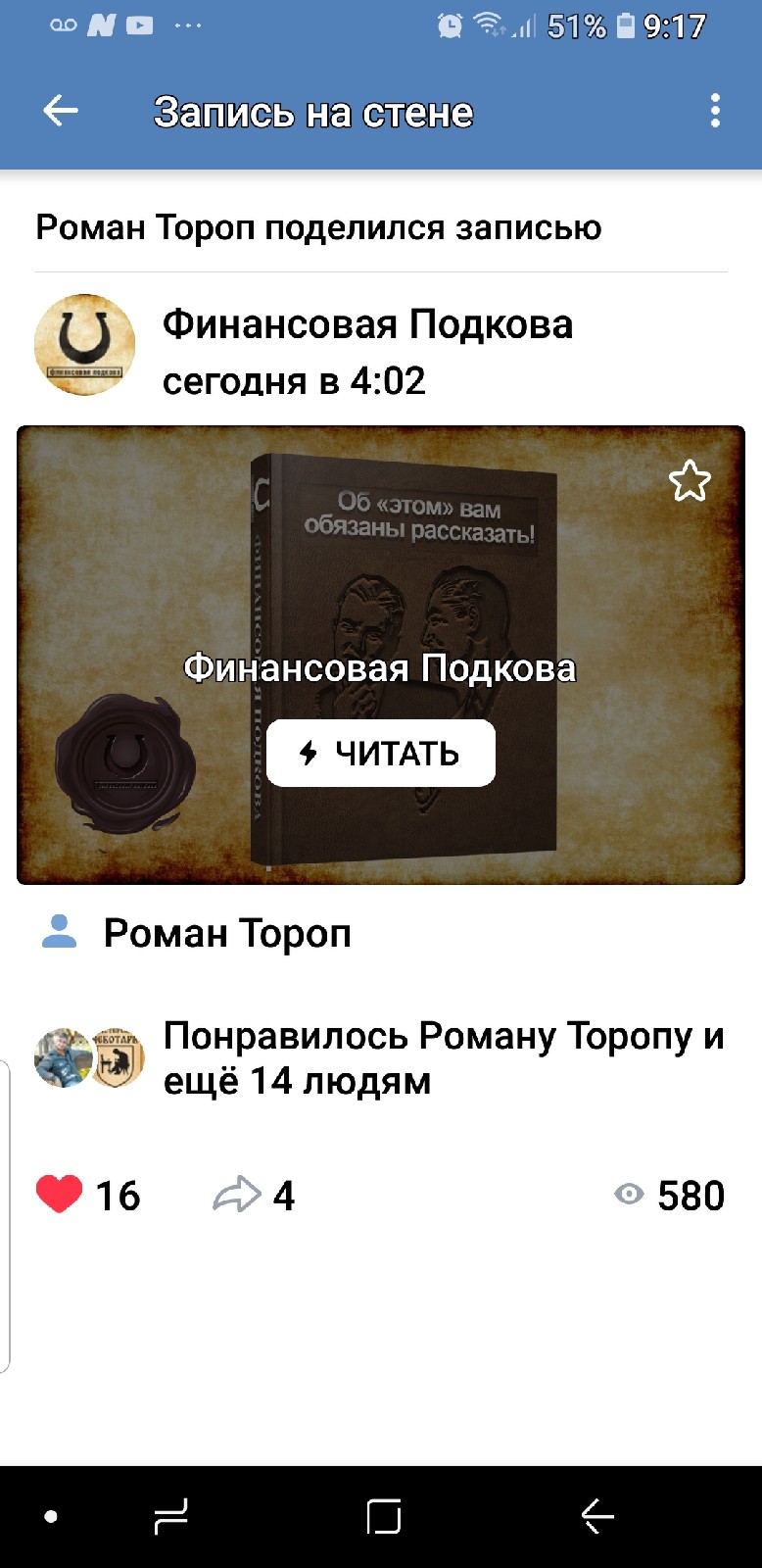This screenshot has width=762, height=1568.
Task: Tap the star icon on the post image
Action: (690, 481)
